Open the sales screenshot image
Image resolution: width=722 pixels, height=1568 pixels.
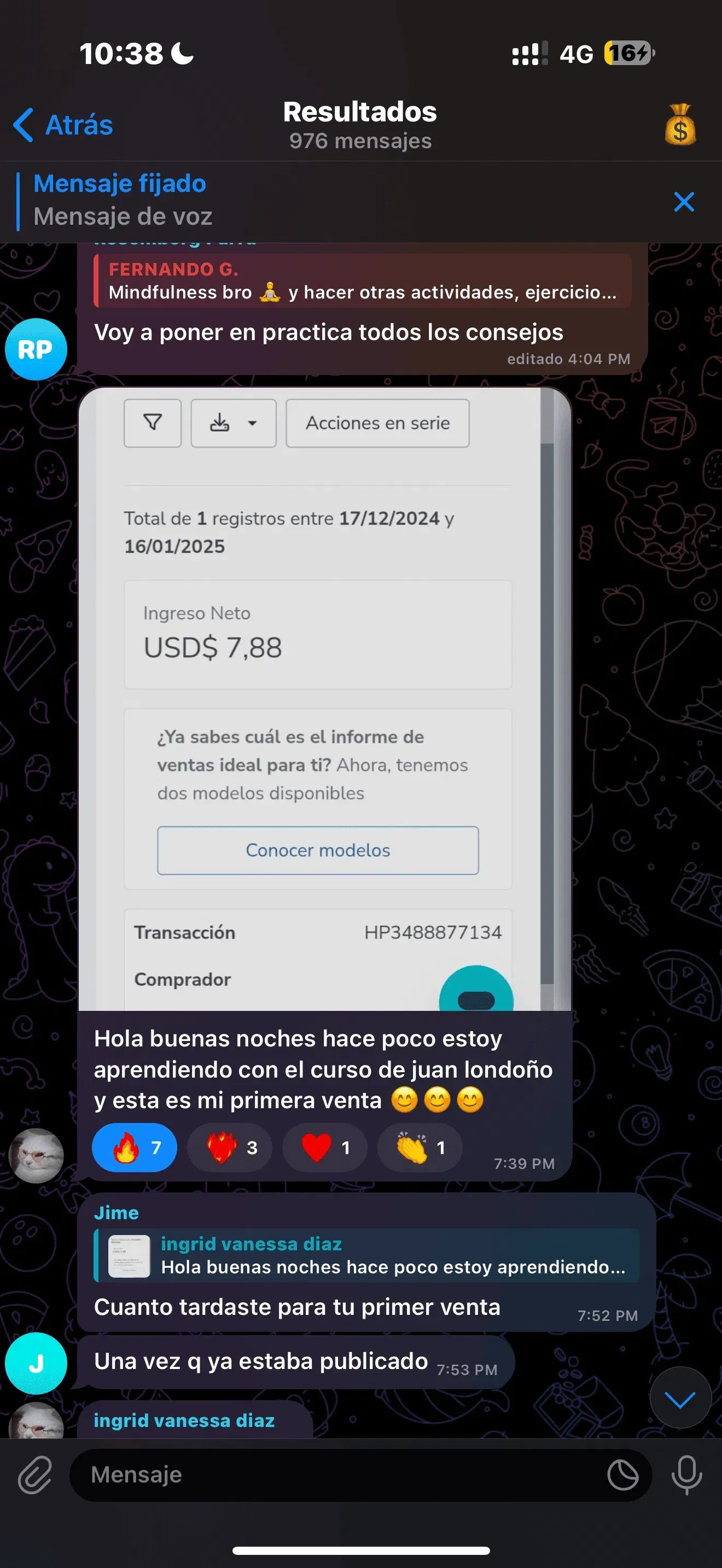point(324,699)
